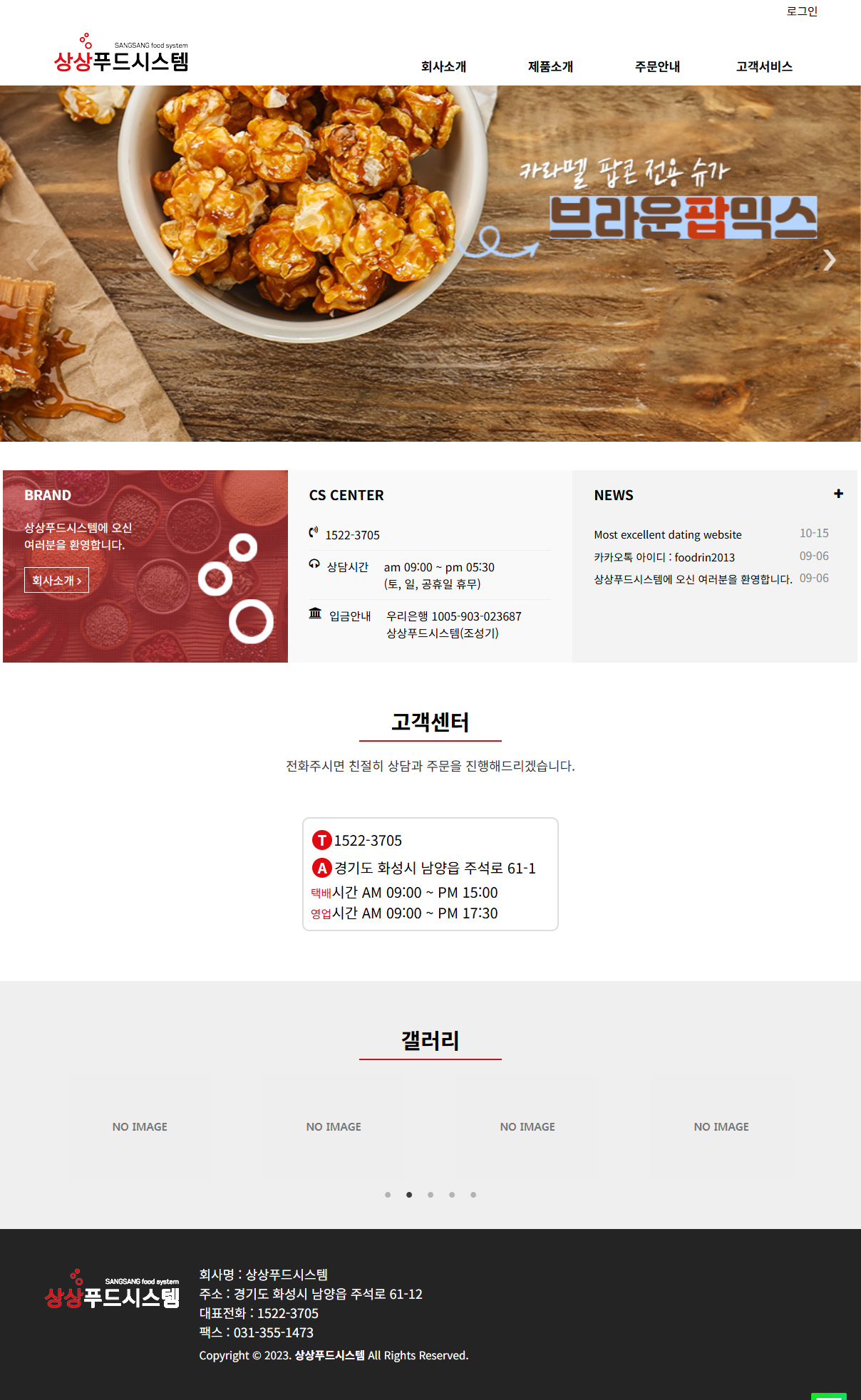Open the 로그인 login link
This screenshot has height=1400, width=861.
(x=801, y=11)
